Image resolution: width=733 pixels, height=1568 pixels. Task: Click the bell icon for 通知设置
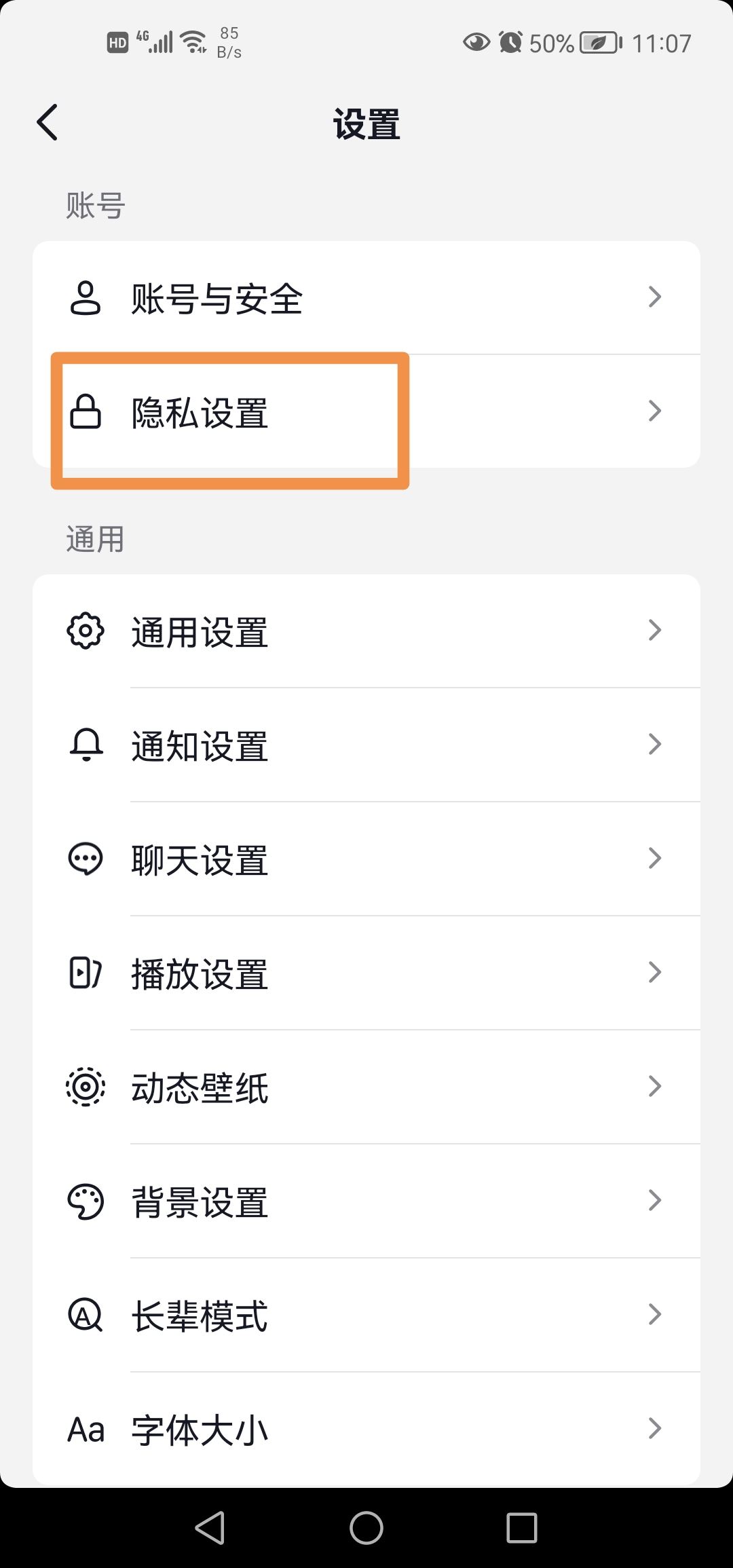[x=86, y=745]
